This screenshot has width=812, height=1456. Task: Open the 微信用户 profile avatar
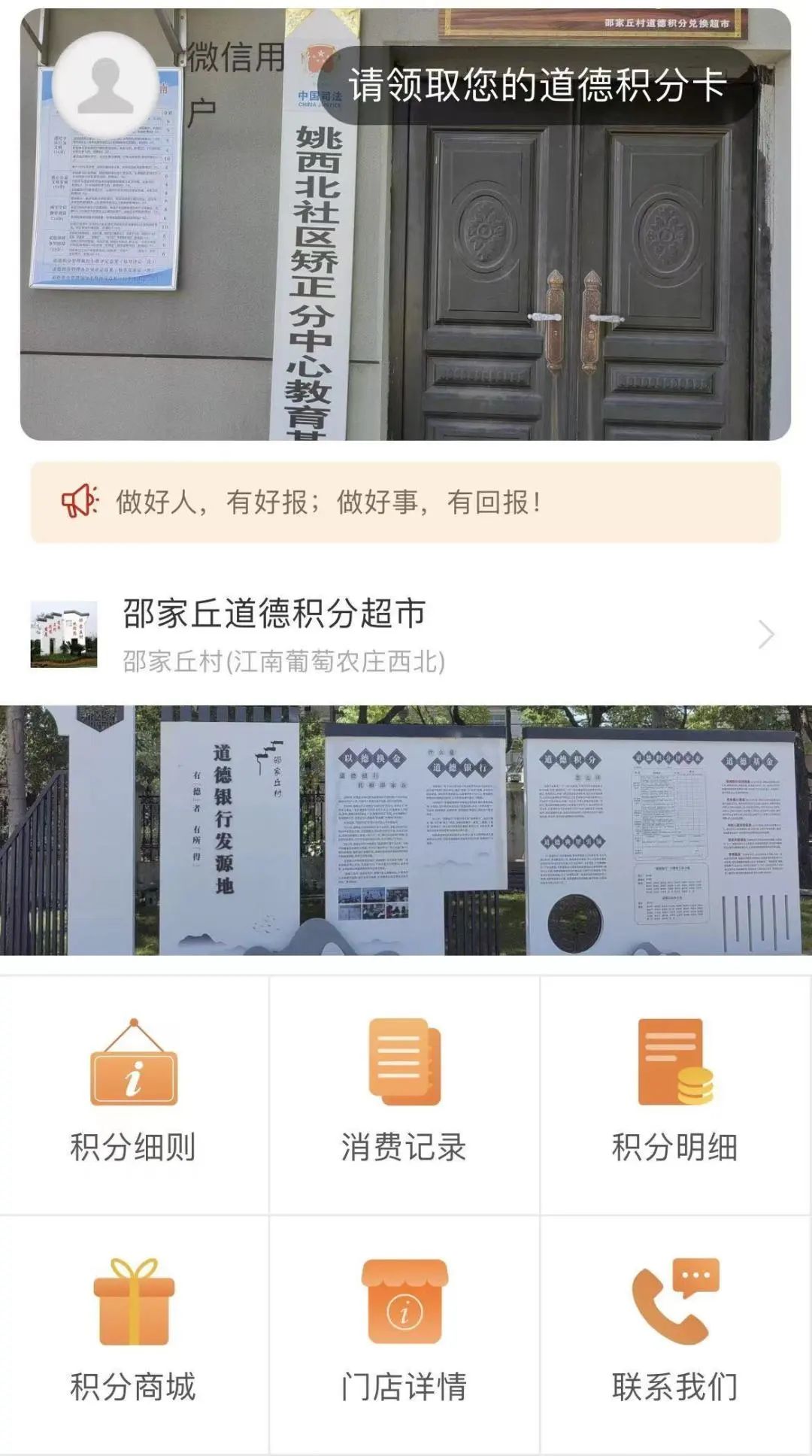pos(105,86)
